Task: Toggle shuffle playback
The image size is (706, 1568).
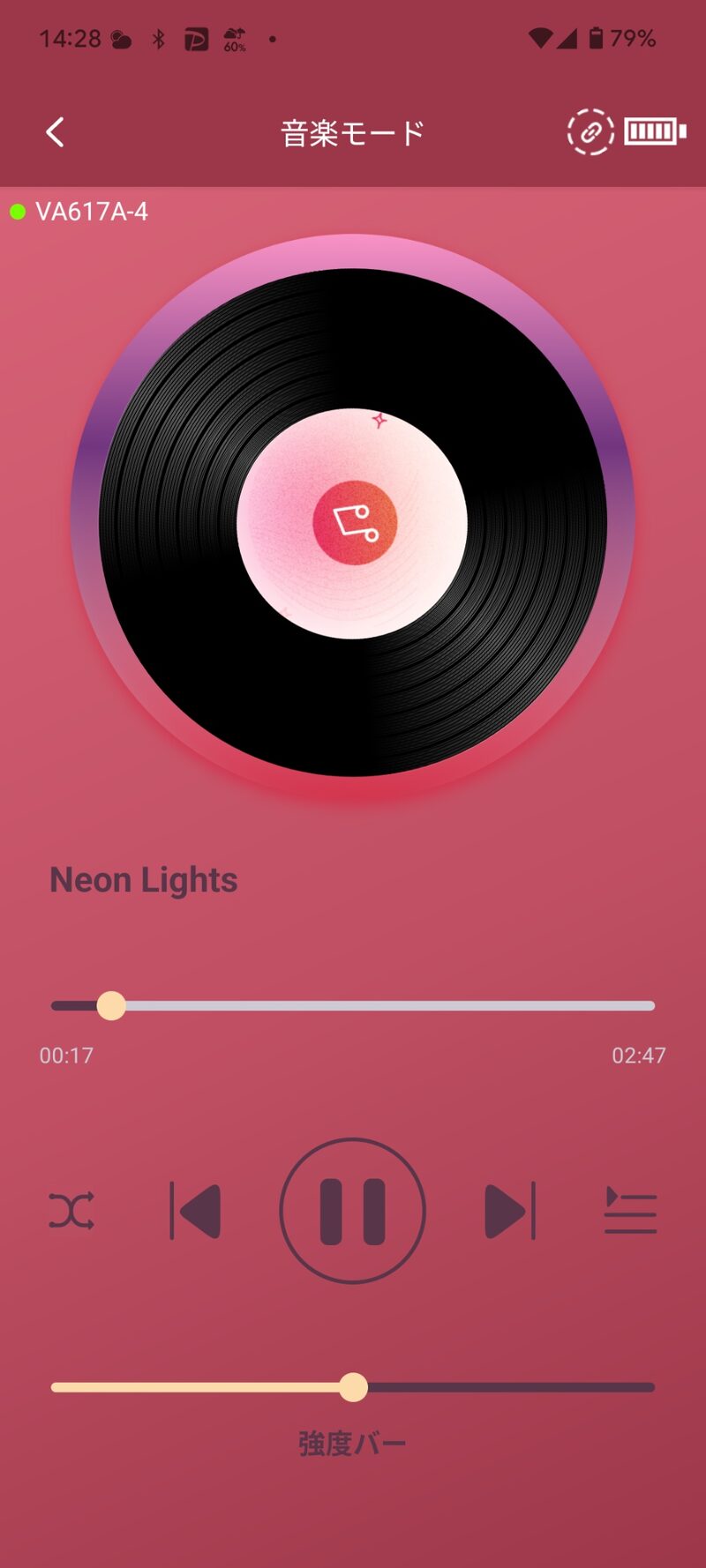Action: point(71,1212)
